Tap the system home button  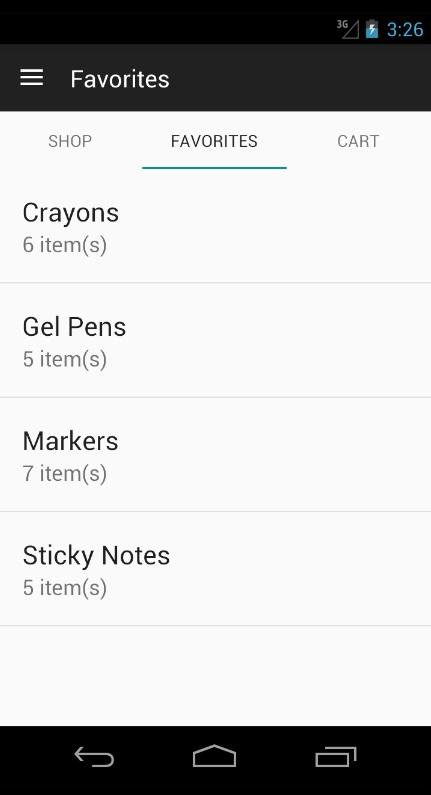[214, 756]
